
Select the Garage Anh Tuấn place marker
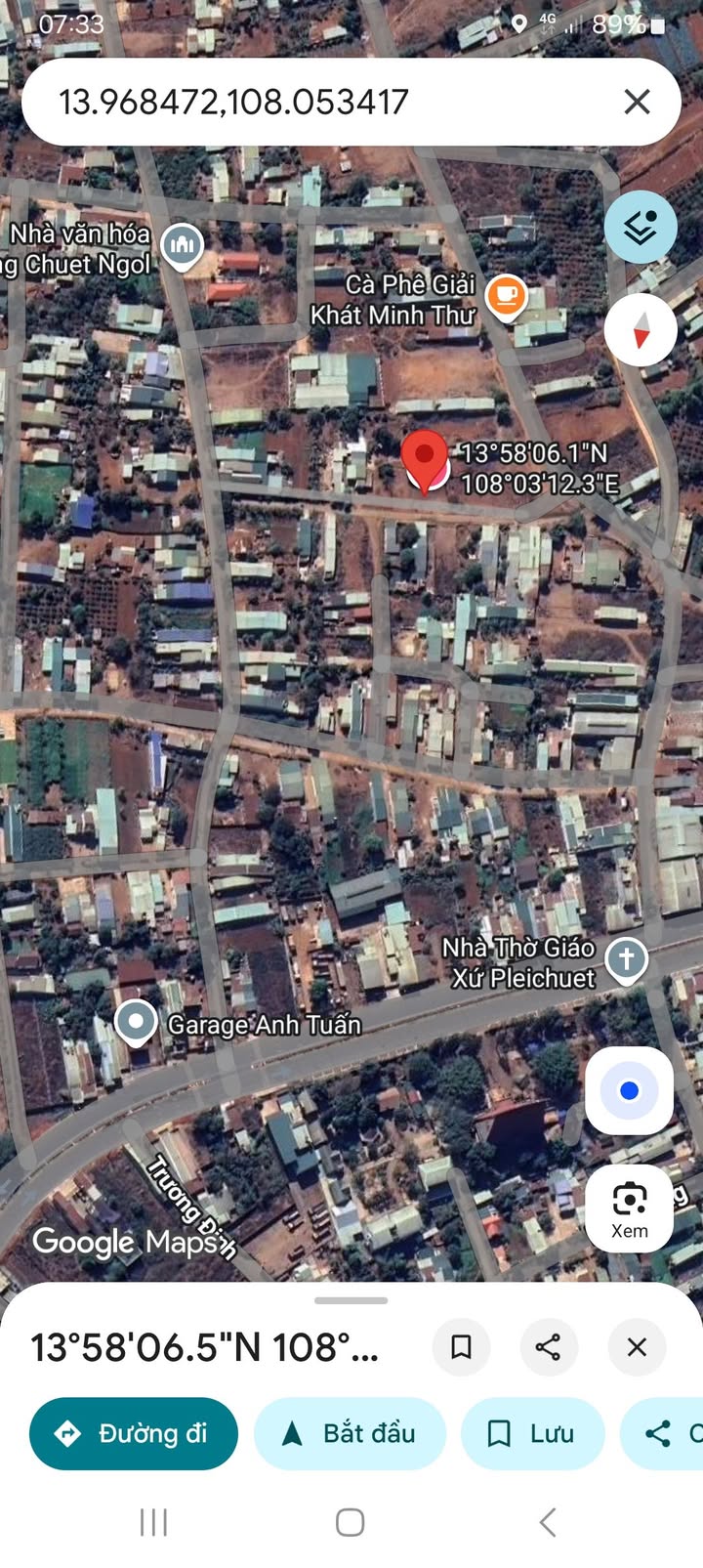click(x=136, y=1023)
